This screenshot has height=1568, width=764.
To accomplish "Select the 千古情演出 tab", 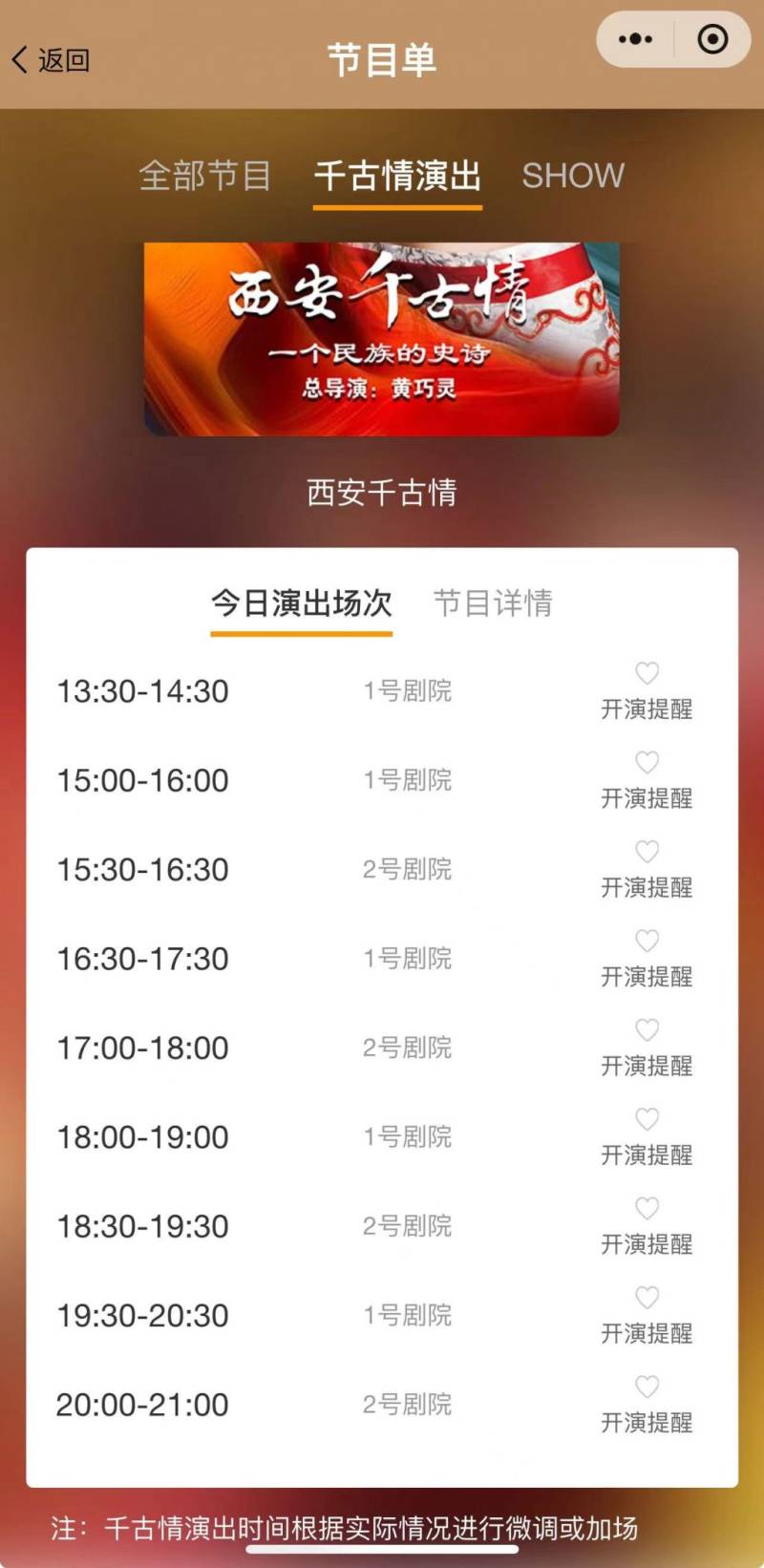I will click(x=397, y=176).
